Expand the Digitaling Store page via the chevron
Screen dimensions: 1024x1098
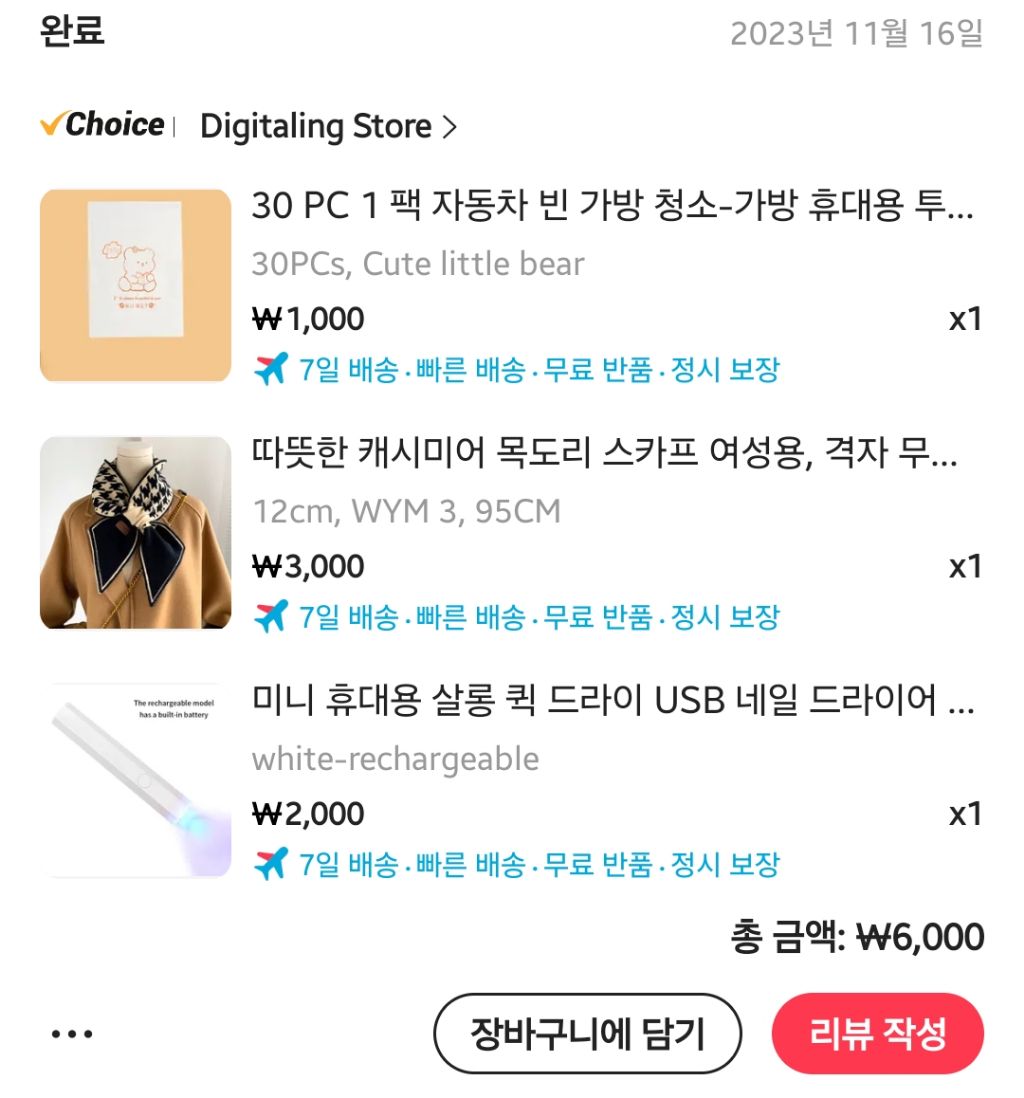tap(451, 126)
